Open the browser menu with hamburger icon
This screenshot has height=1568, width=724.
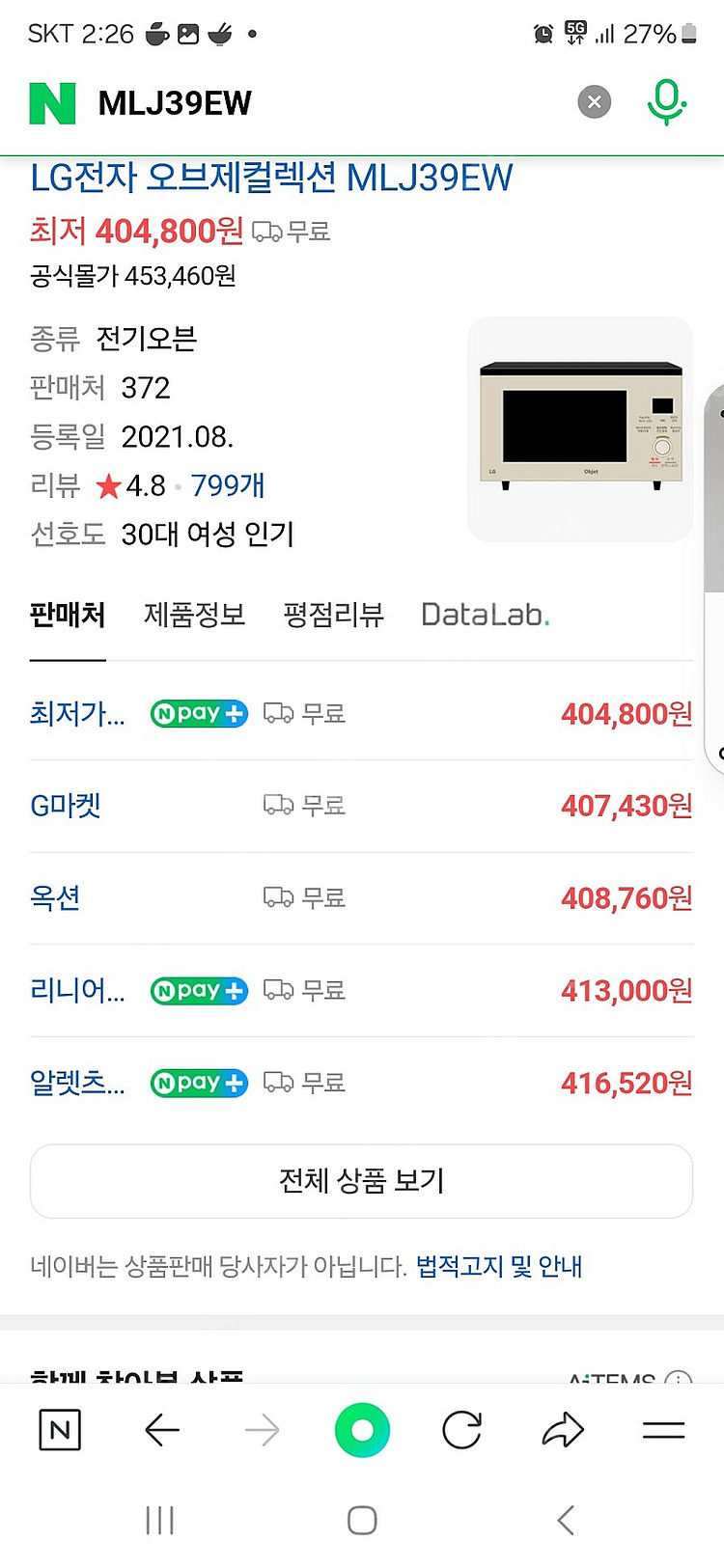pos(664,1430)
